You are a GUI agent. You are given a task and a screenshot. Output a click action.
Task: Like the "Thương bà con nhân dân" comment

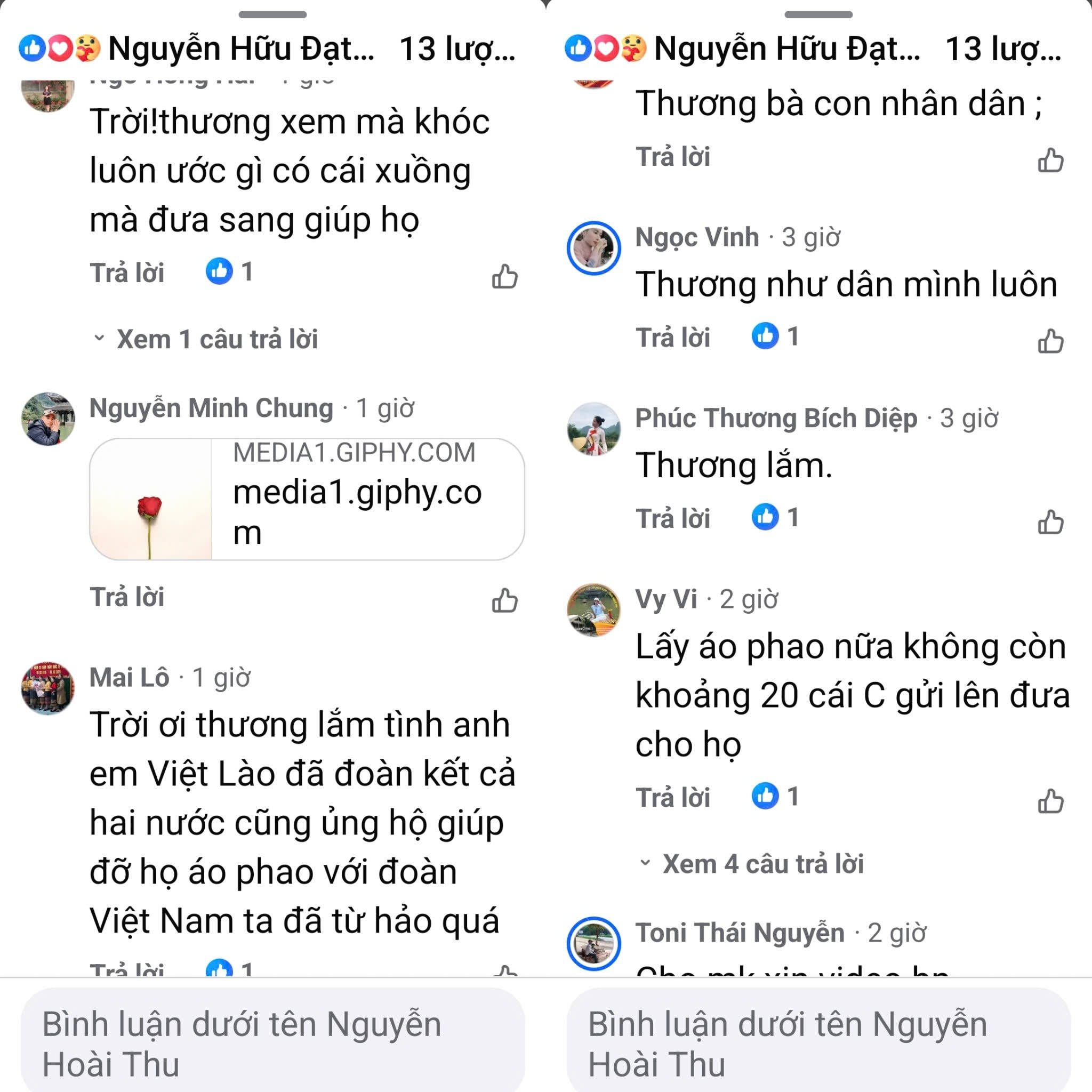coord(1050,160)
